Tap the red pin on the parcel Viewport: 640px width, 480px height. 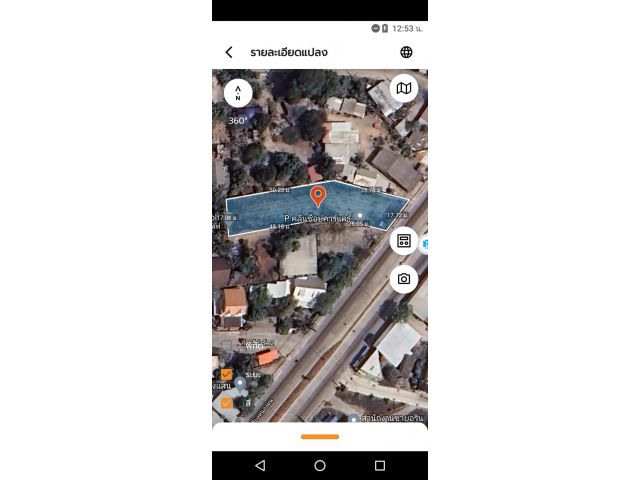tap(318, 195)
